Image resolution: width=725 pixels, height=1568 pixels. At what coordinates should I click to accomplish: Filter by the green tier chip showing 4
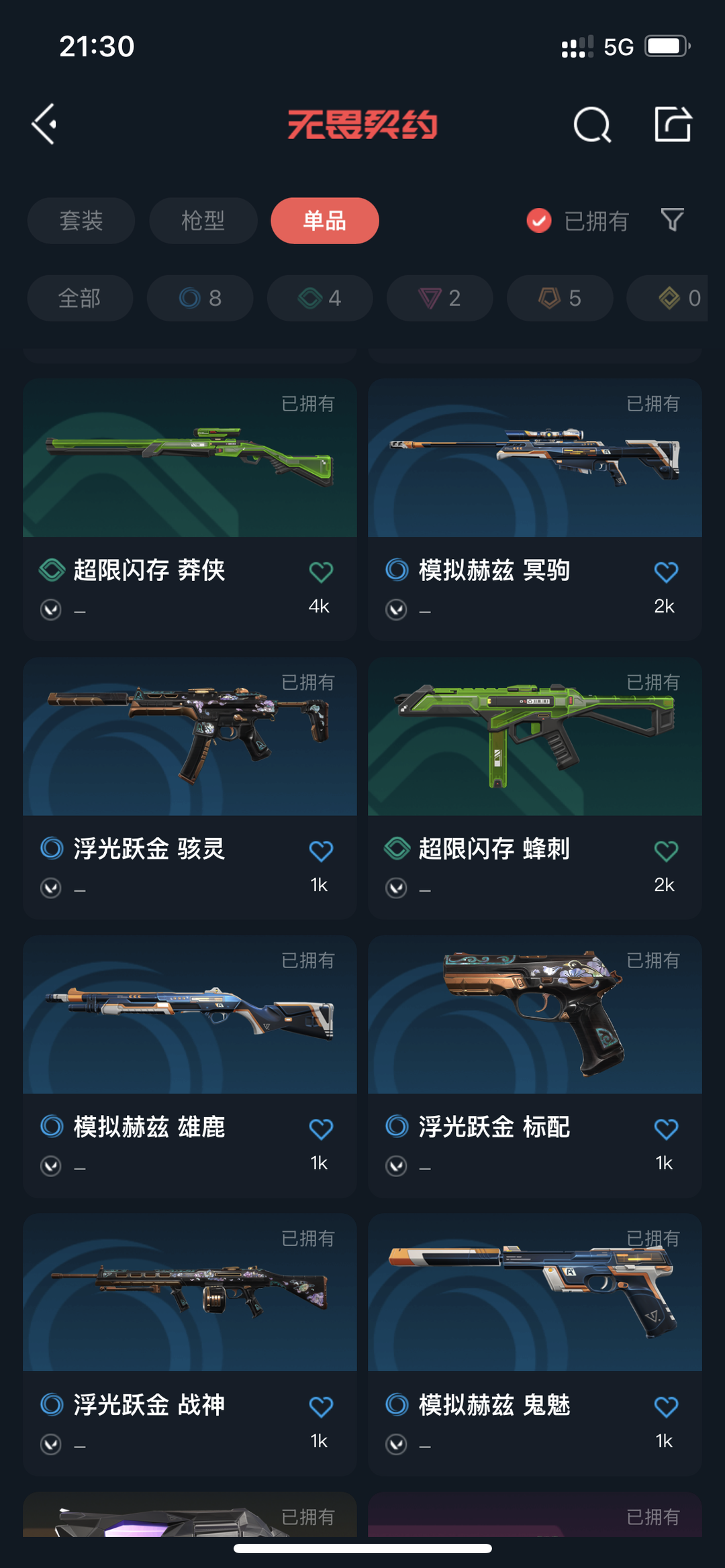coord(320,298)
